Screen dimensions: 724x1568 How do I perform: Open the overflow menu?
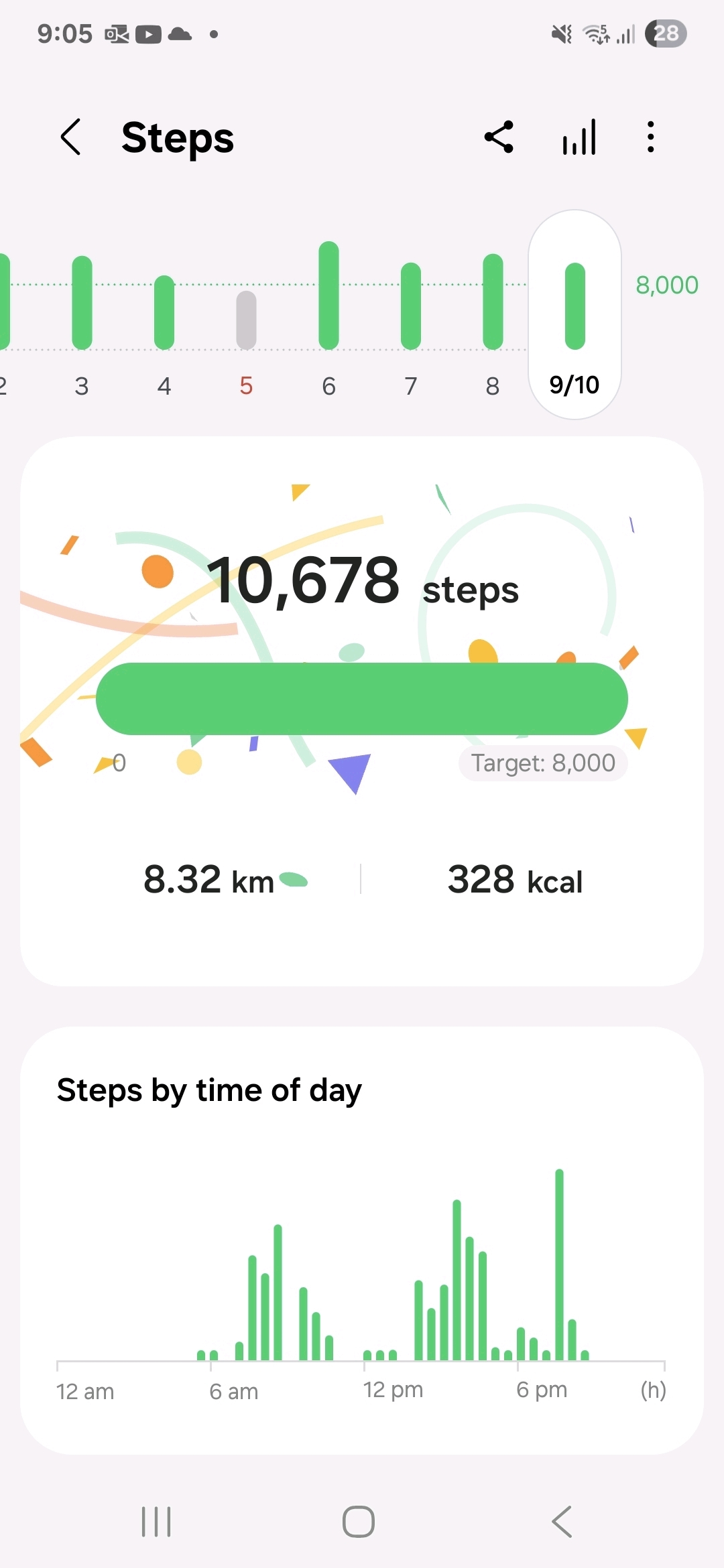coord(650,137)
